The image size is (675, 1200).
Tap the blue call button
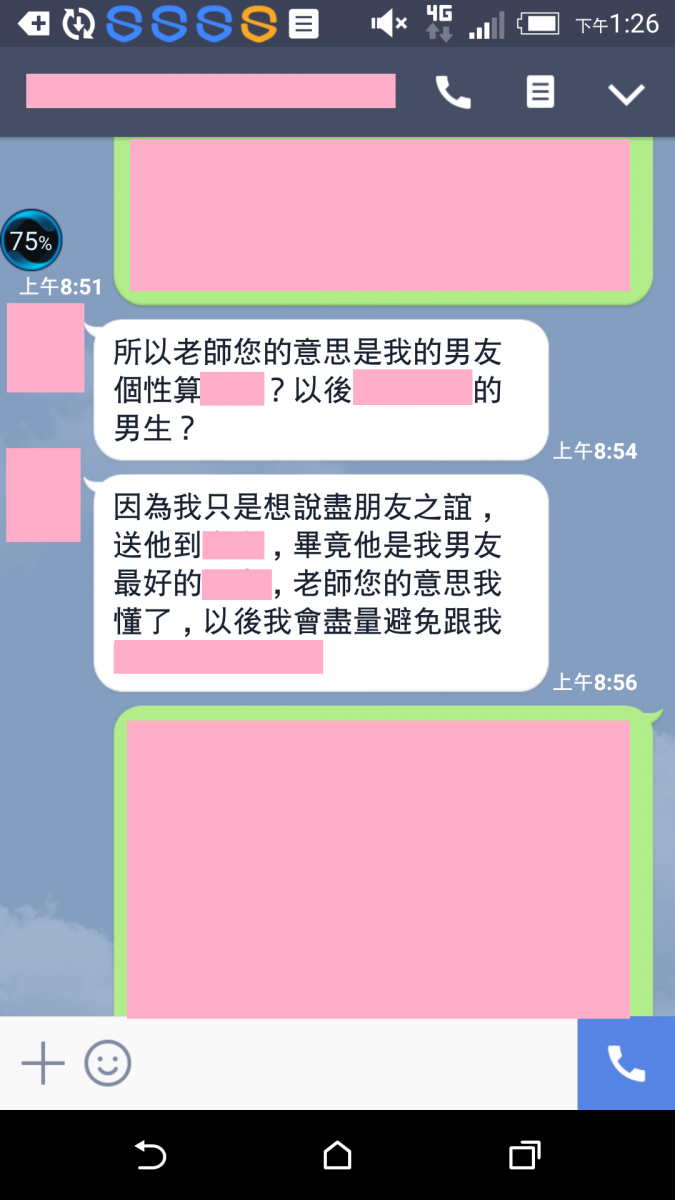626,1063
